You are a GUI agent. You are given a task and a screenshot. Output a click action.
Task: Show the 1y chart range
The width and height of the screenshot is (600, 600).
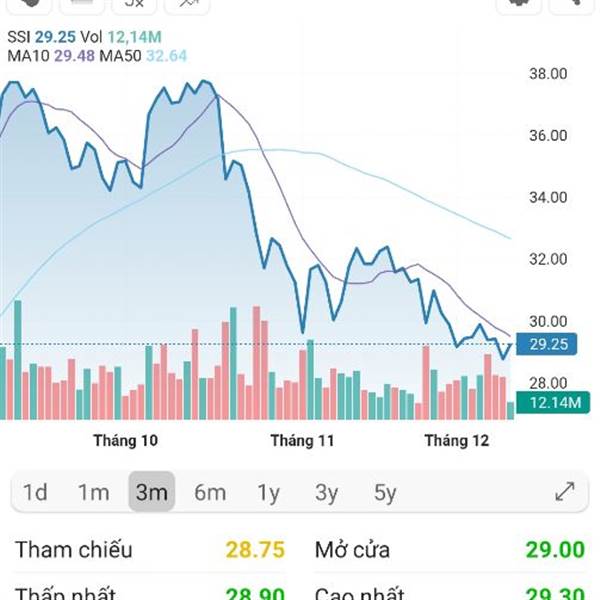[x=269, y=492]
